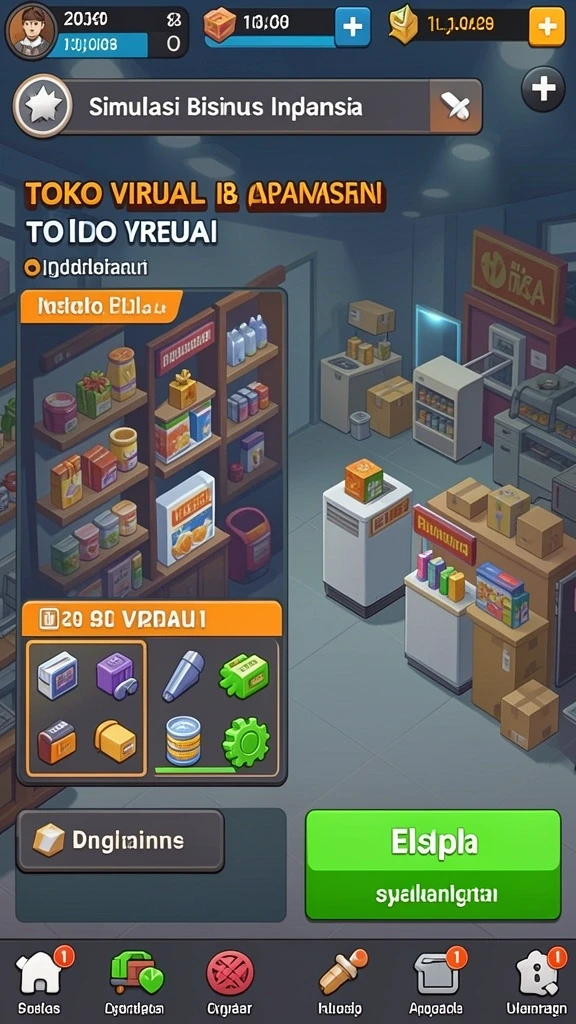Select the green gear item
This screenshot has width=576, height=1024.
tap(246, 741)
